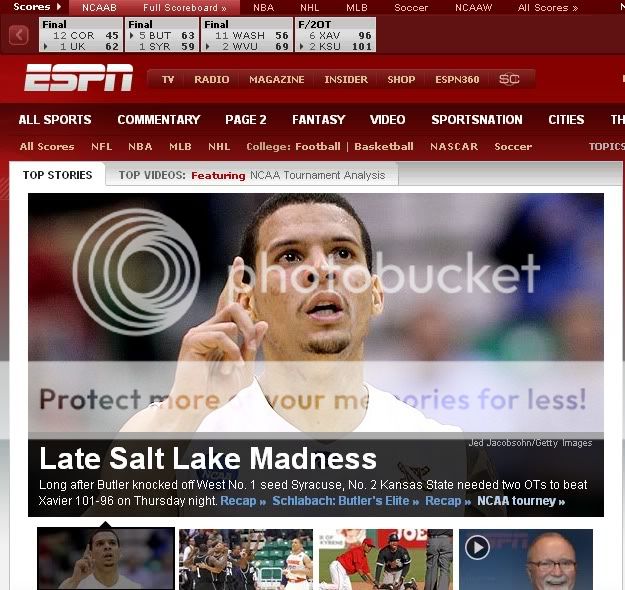Open the All Sports menu
This screenshot has width=625, height=590.
point(55,119)
